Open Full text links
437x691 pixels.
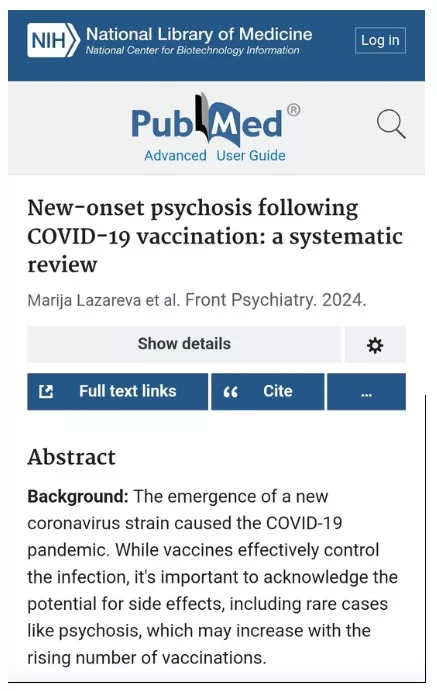pyautogui.click(x=118, y=391)
